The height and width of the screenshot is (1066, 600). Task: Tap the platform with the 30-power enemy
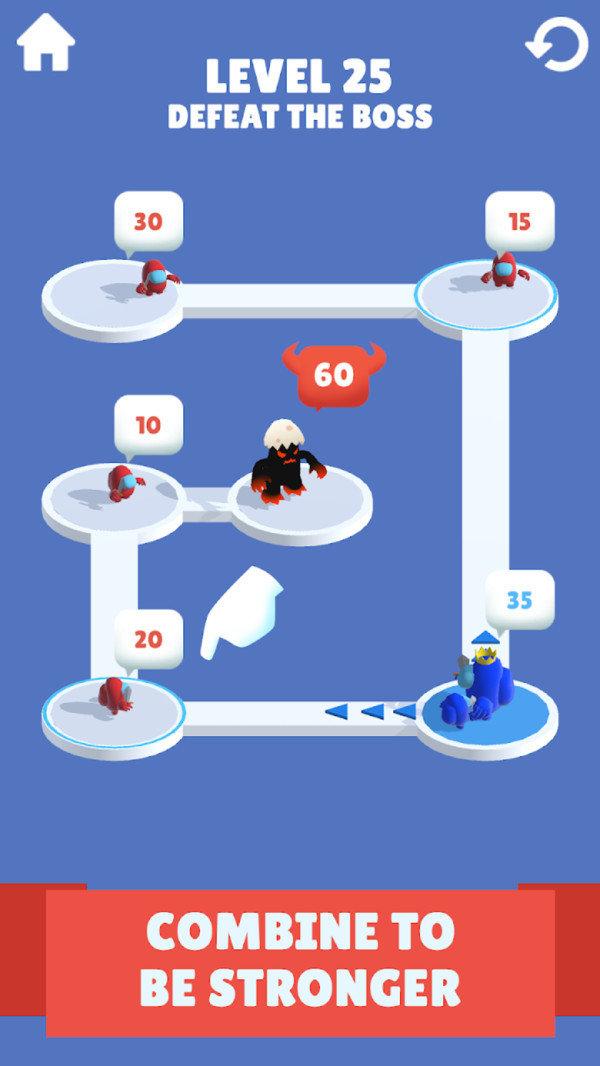coord(112,291)
